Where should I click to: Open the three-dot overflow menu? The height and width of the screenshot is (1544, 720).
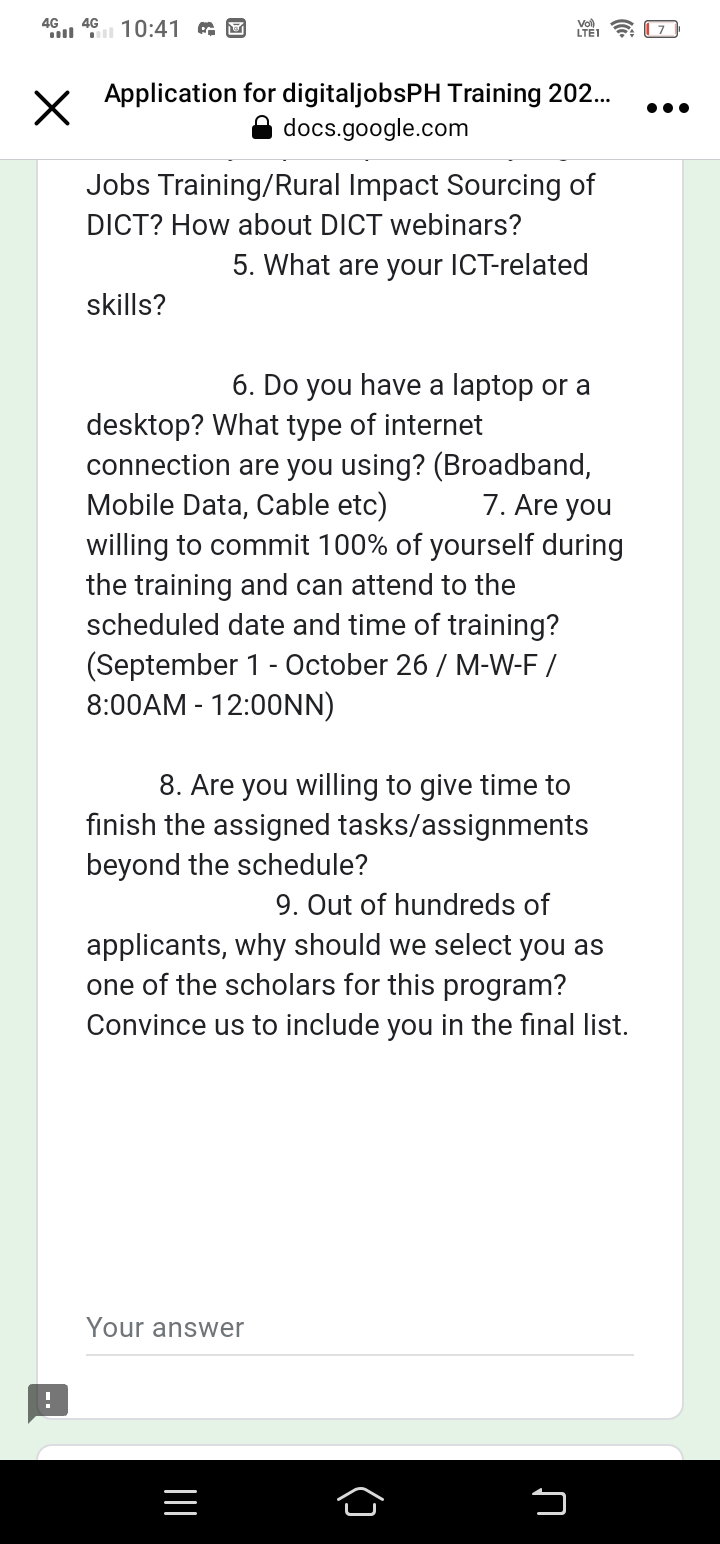[667, 109]
